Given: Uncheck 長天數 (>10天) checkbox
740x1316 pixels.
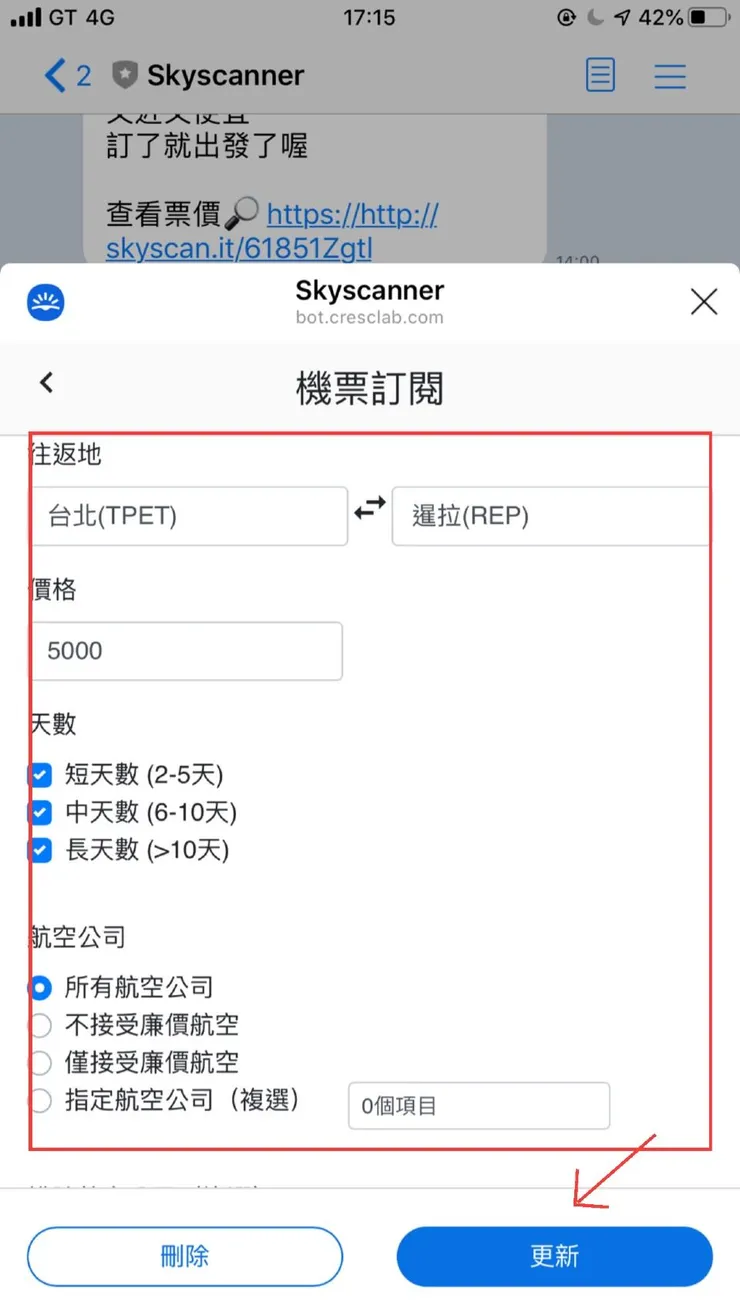Looking at the screenshot, I should [x=40, y=851].
